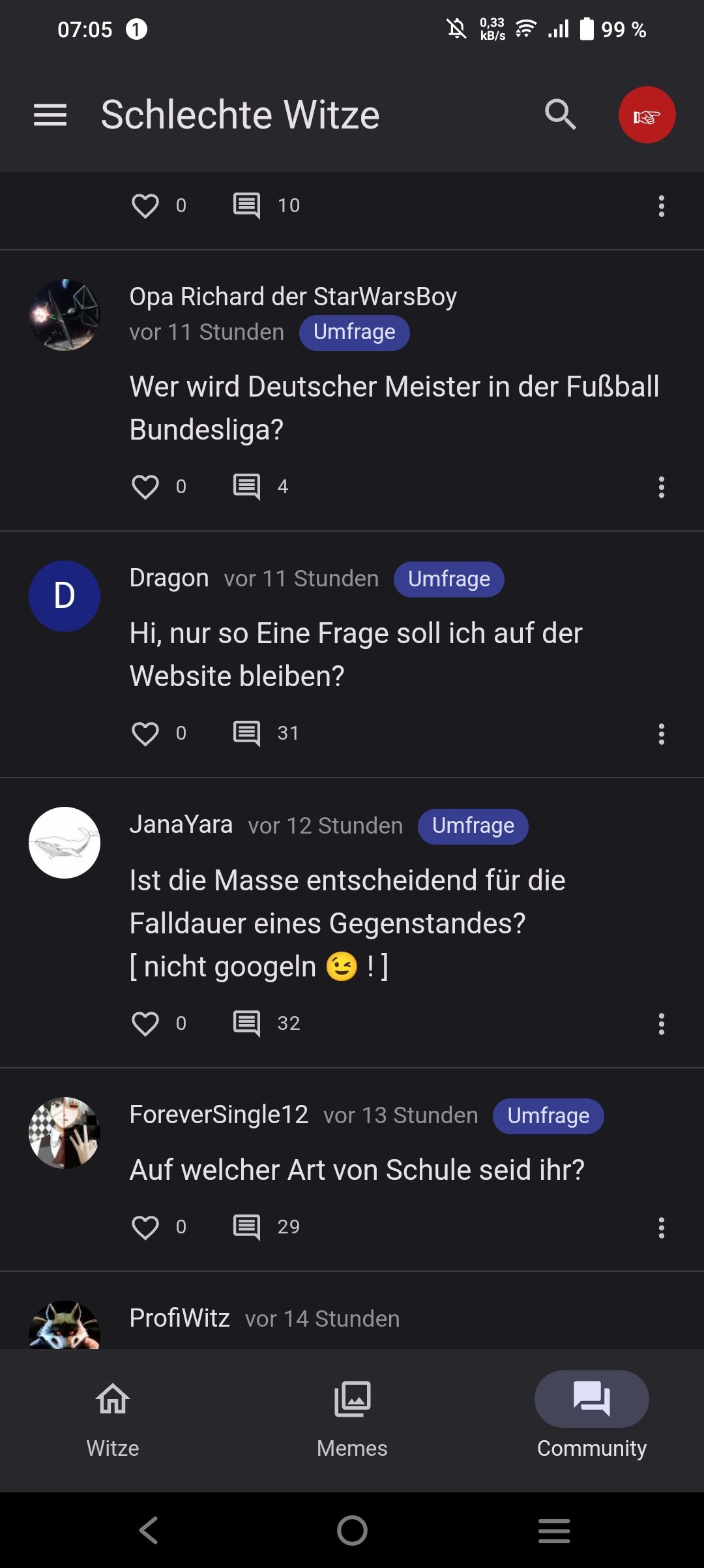Open comments on the Bundesliga poll
The image size is (704, 1568).
(x=247, y=487)
